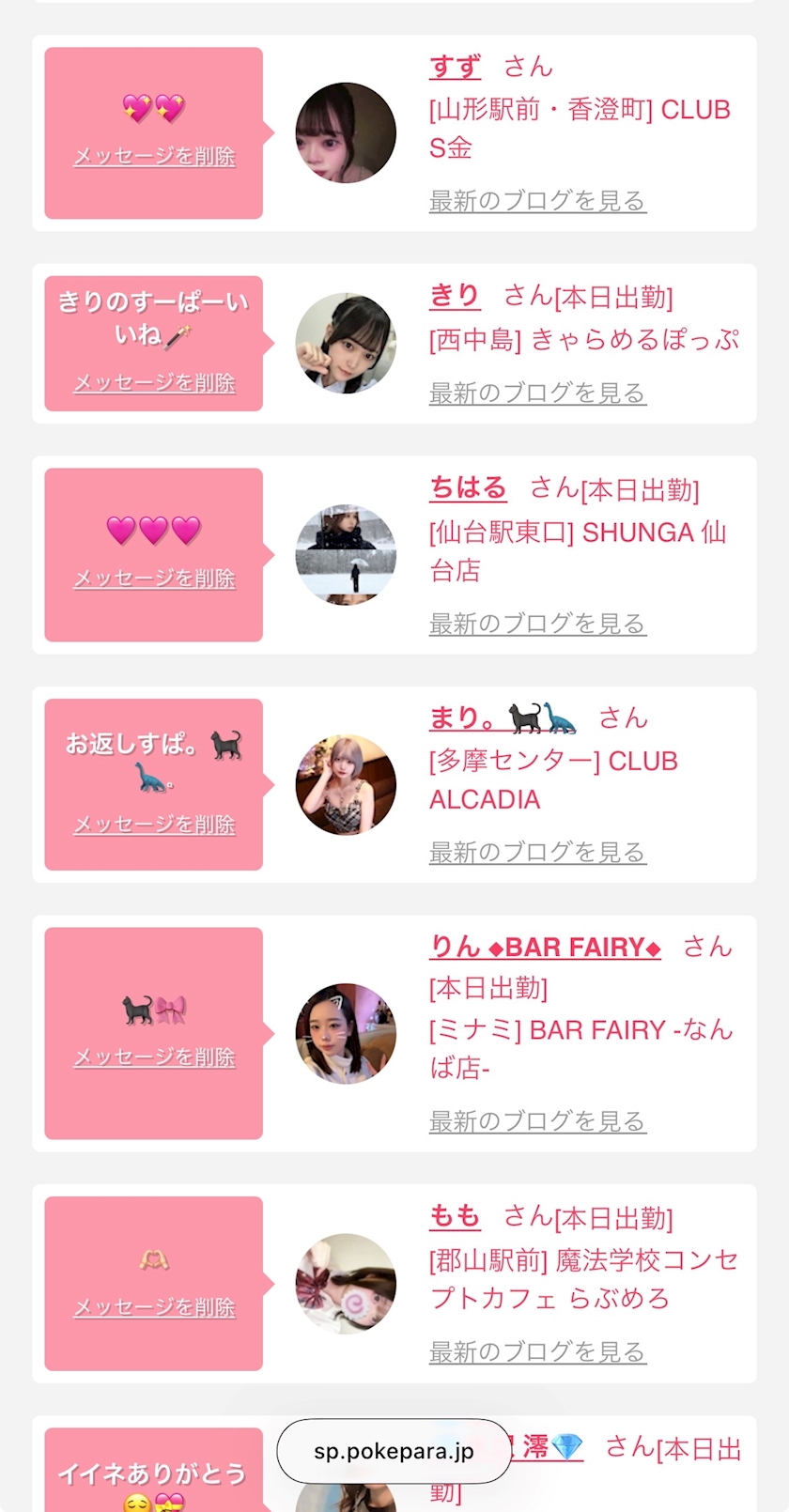Viewport: 789px width, 1512px height.
Task: Delete the message in すず's card
Action: tap(154, 156)
